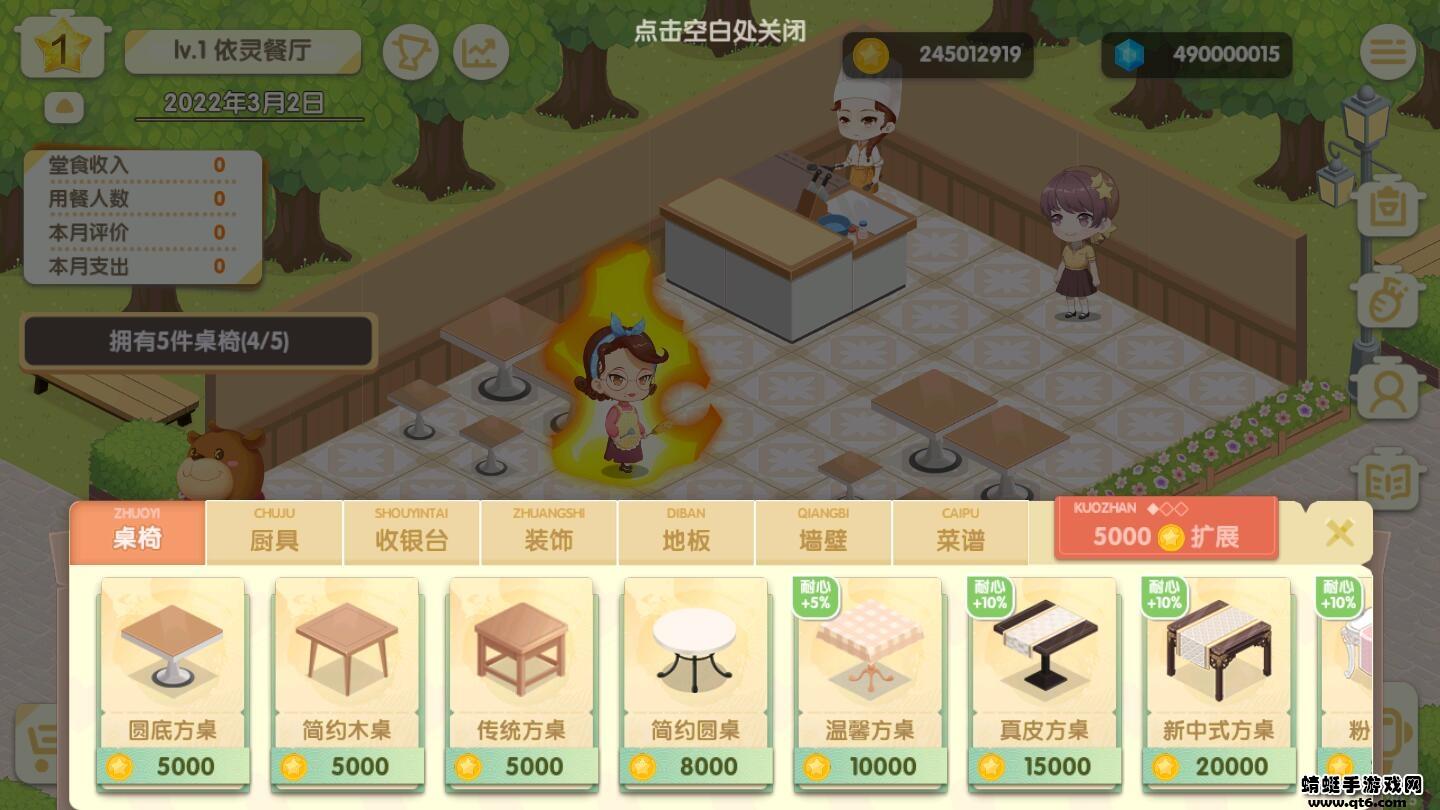Switch to the 菜谱 tab
Viewport: 1440px width, 810px height.
(960, 532)
